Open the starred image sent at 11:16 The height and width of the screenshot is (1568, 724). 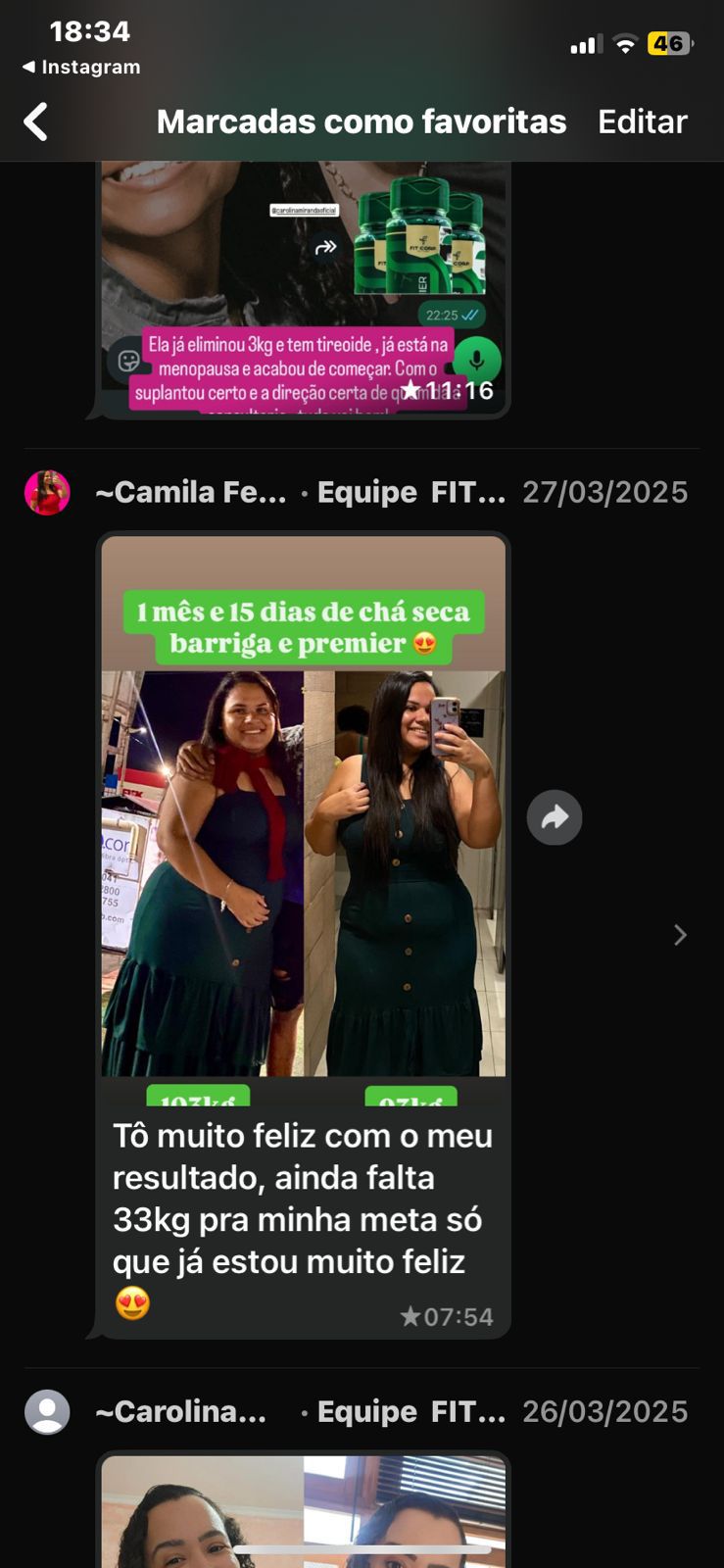304,284
